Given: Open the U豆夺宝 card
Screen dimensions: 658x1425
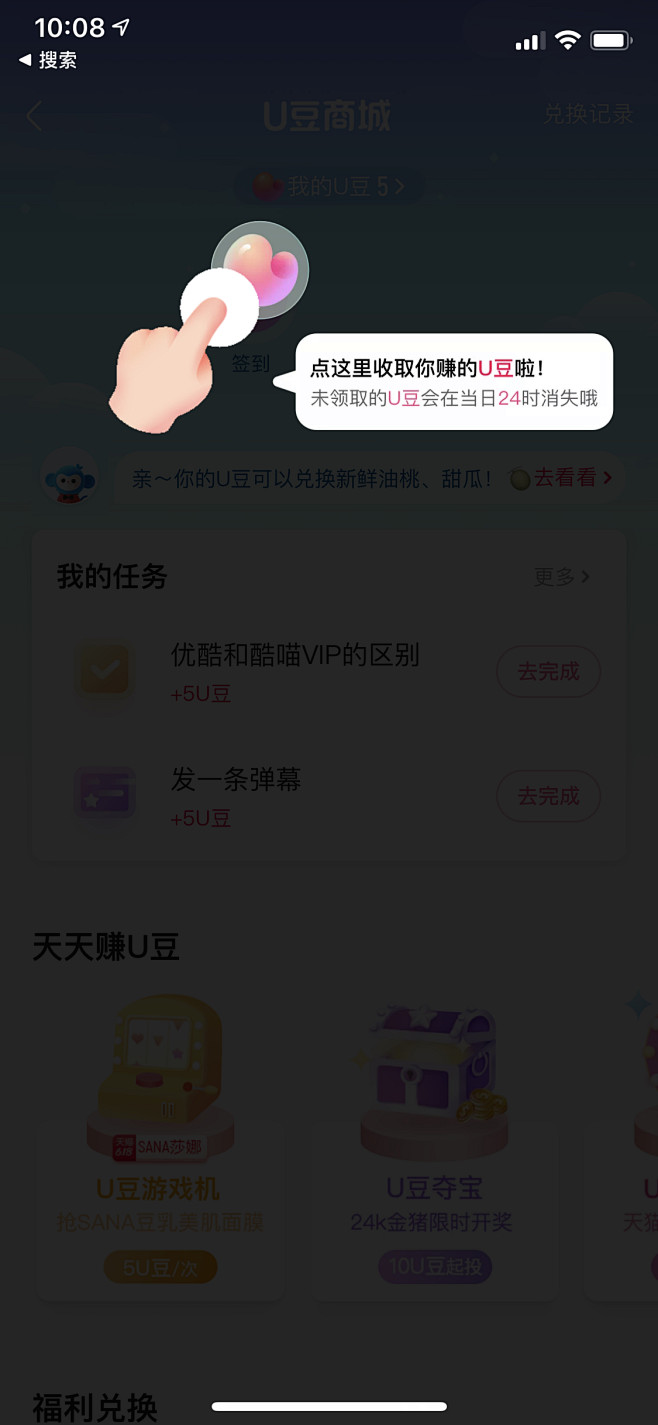Looking at the screenshot, I should click(x=434, y=1142).
